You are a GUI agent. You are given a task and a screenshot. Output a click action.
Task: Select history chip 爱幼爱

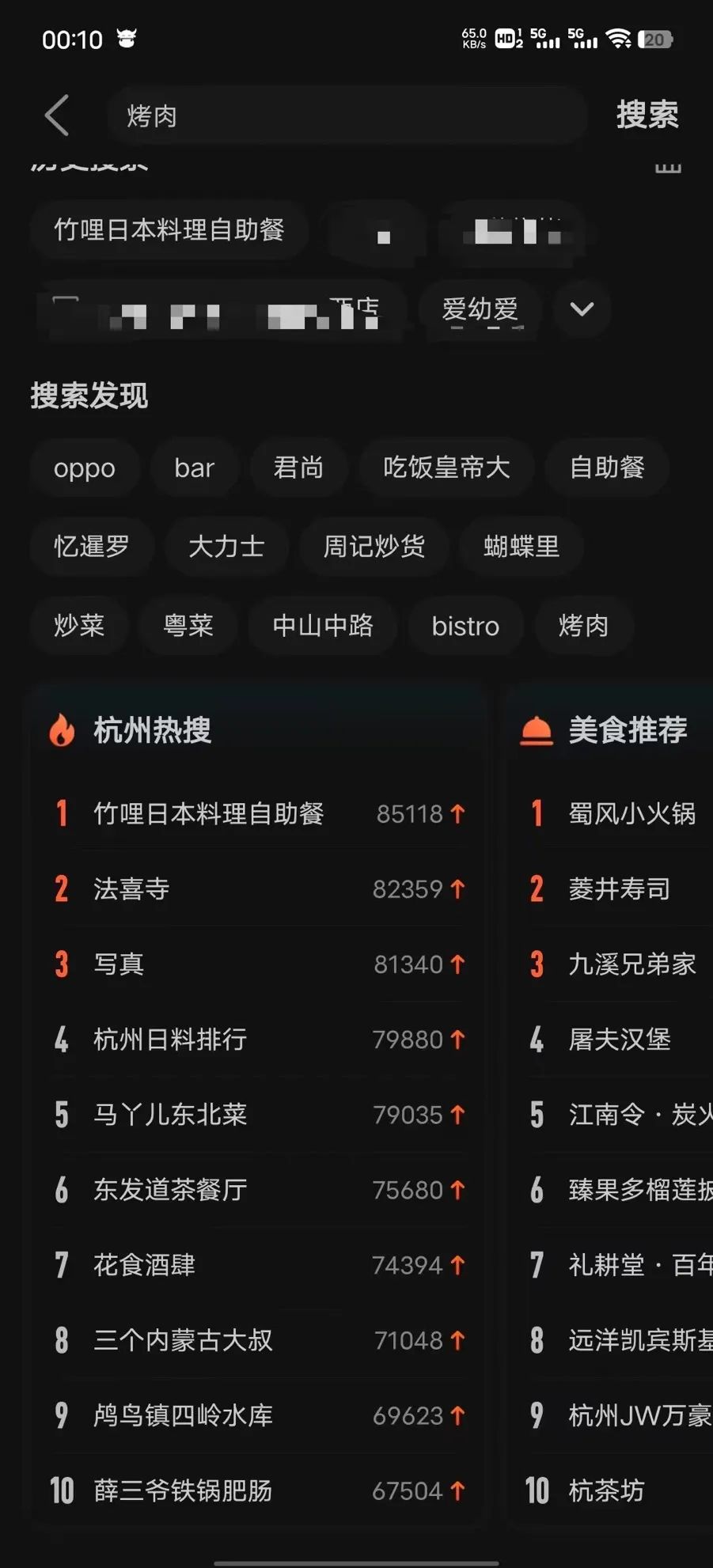480,309
